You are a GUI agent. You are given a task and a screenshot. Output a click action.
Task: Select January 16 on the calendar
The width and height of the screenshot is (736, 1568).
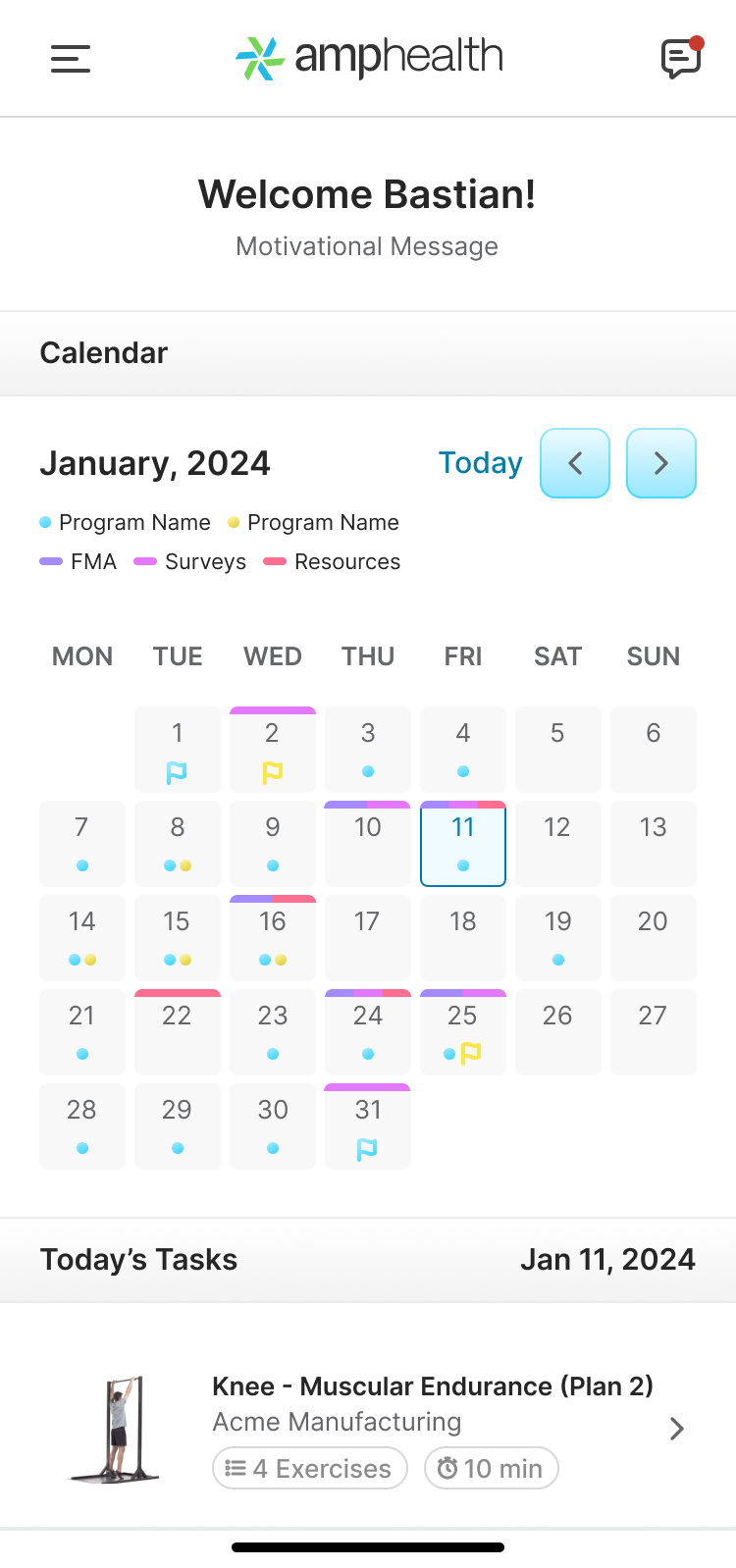(x=273, y=938)
